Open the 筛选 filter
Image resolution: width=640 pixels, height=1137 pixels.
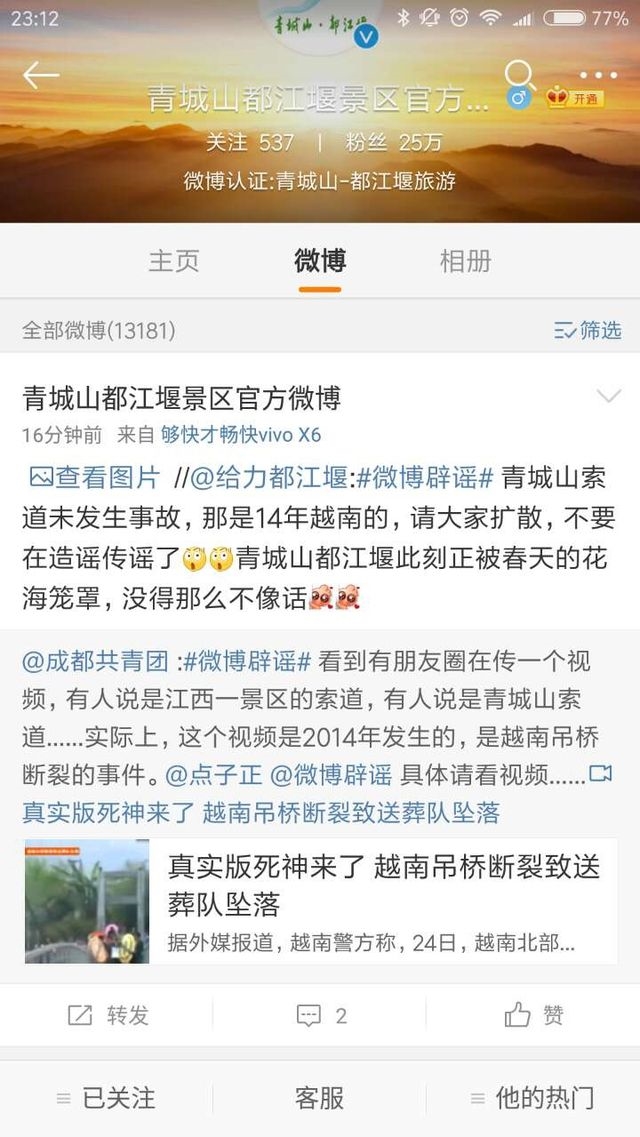[x=588, y=330]
